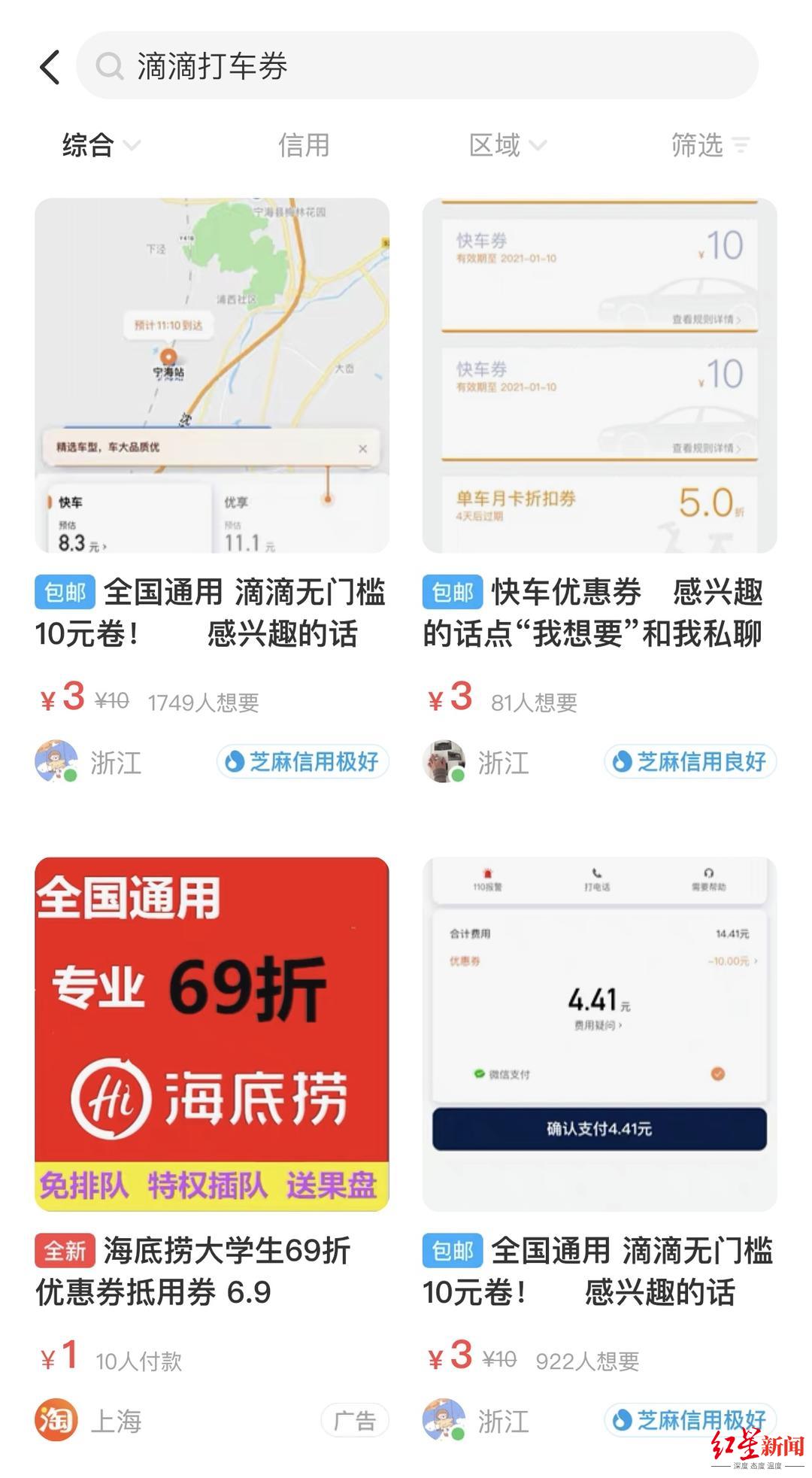Tap the back arrow at top left
The image size is (812, 1478).
tap(48, 68)
